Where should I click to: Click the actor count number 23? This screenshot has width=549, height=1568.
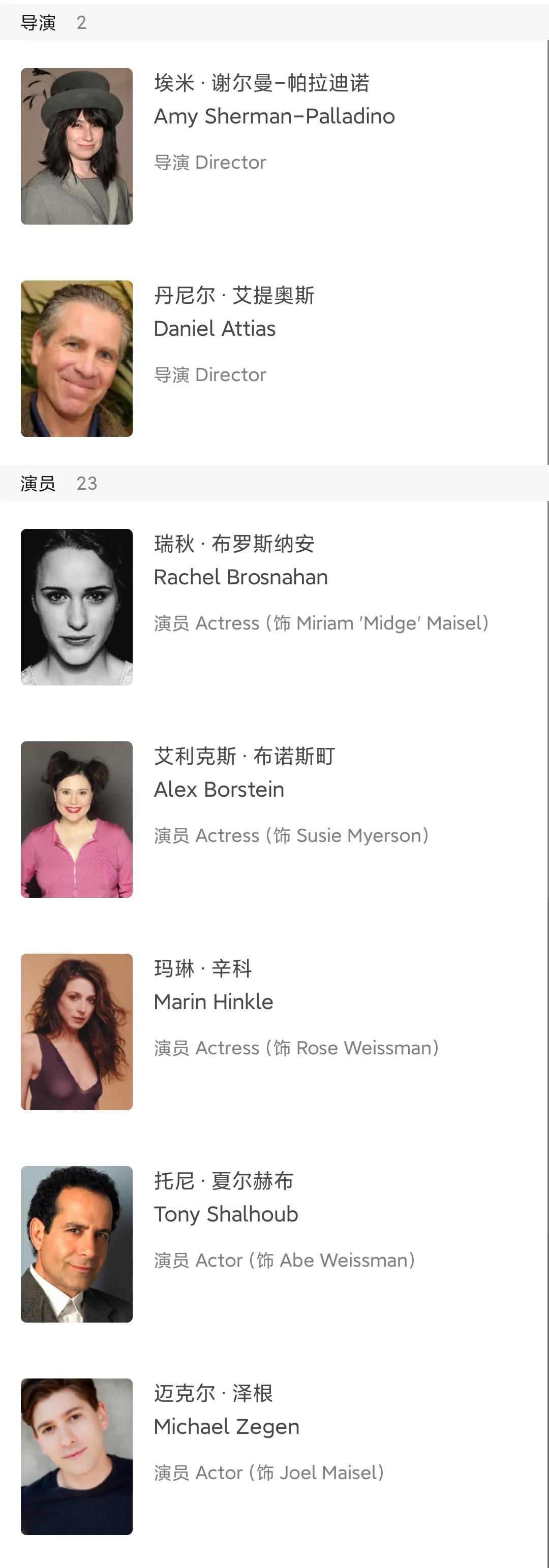[x=87, y=483]
